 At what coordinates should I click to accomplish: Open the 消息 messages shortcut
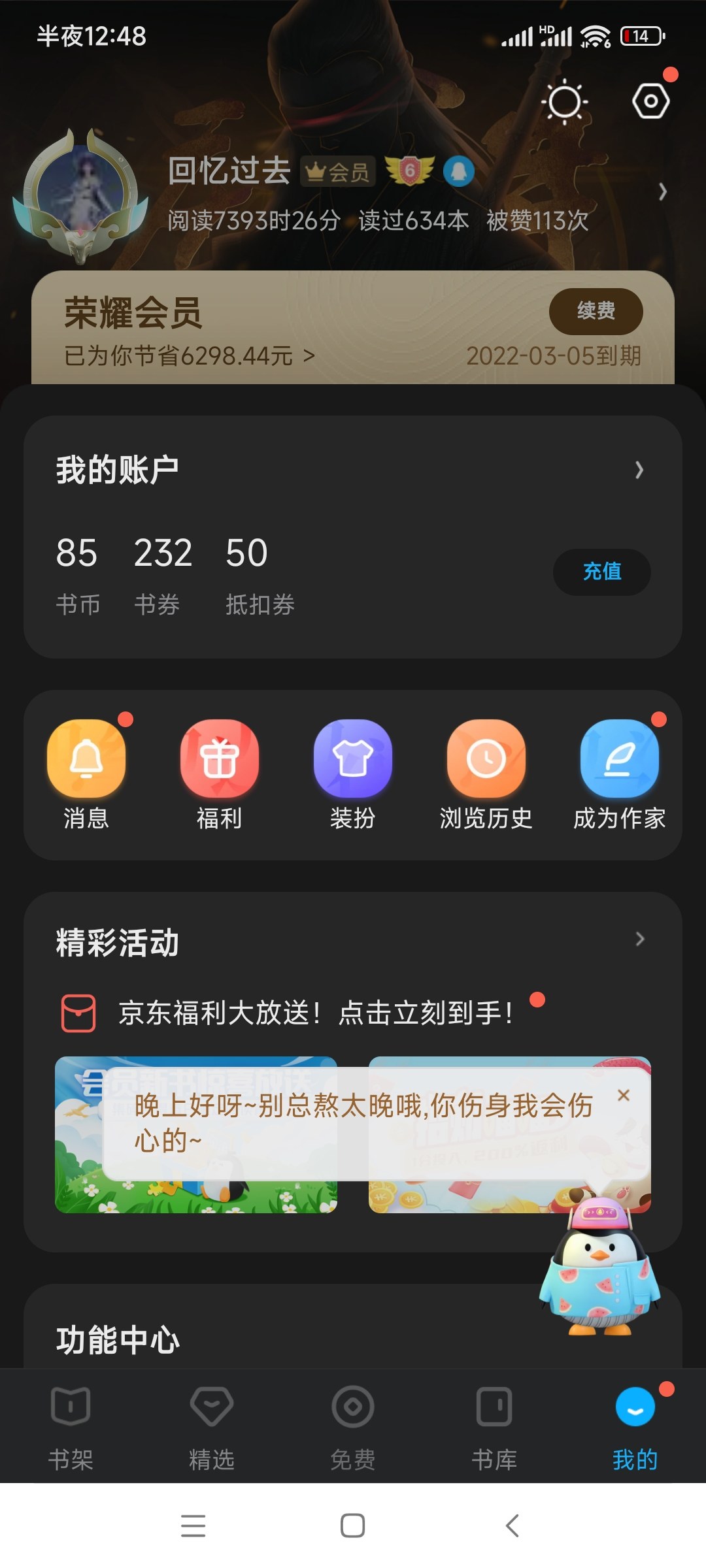point(86,774)
